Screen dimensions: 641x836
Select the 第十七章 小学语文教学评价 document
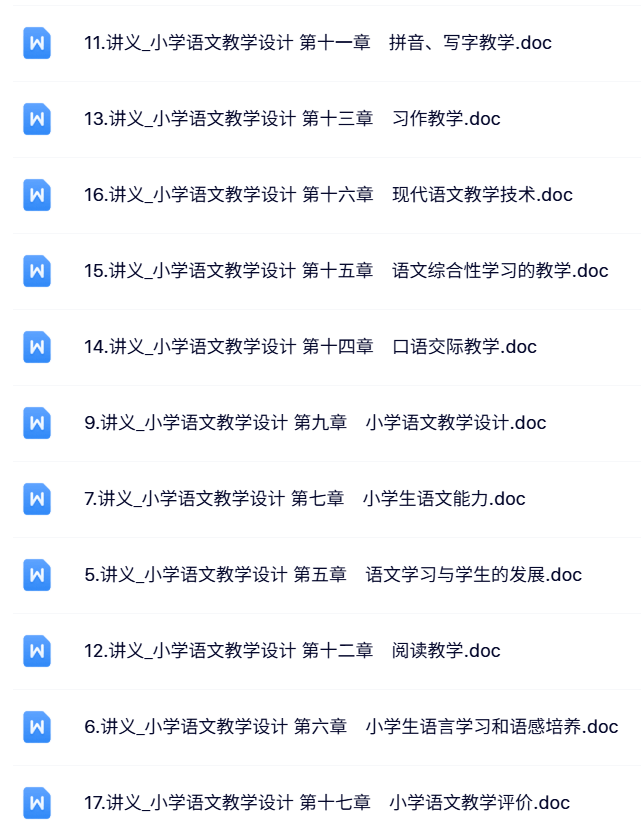(x=327, y=803)
